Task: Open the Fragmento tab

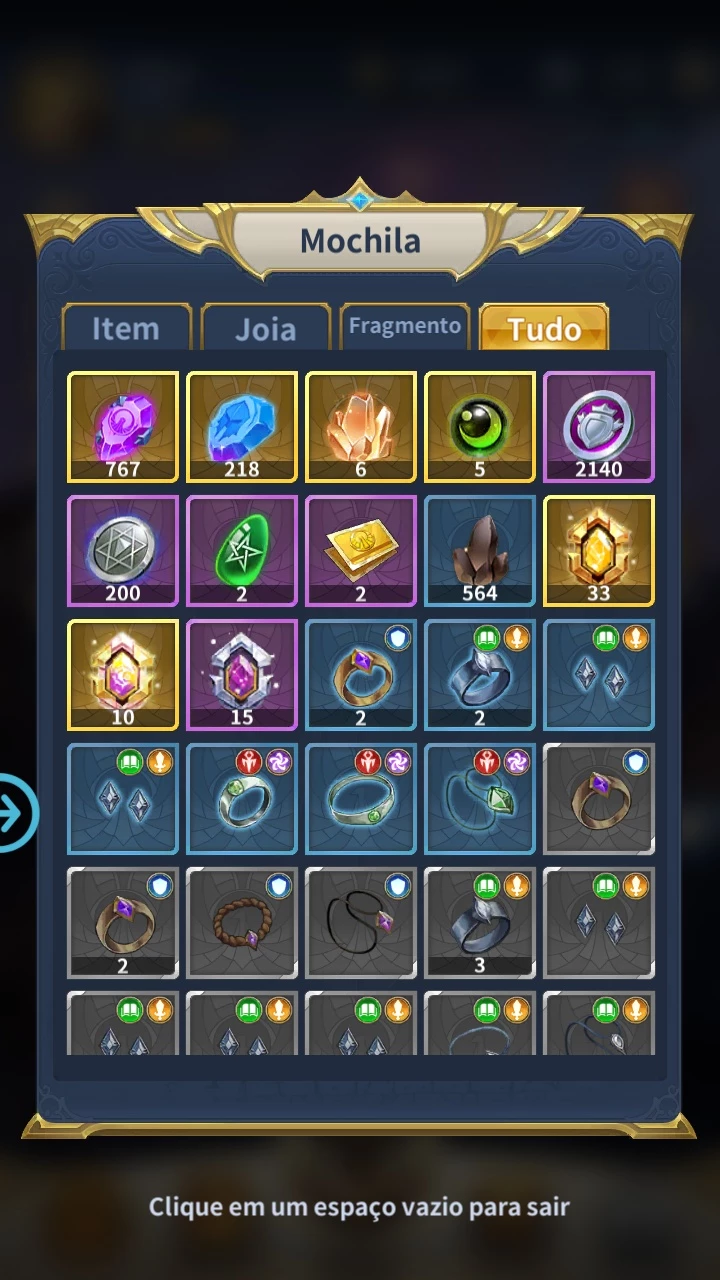Action: [x=404, y=327]
